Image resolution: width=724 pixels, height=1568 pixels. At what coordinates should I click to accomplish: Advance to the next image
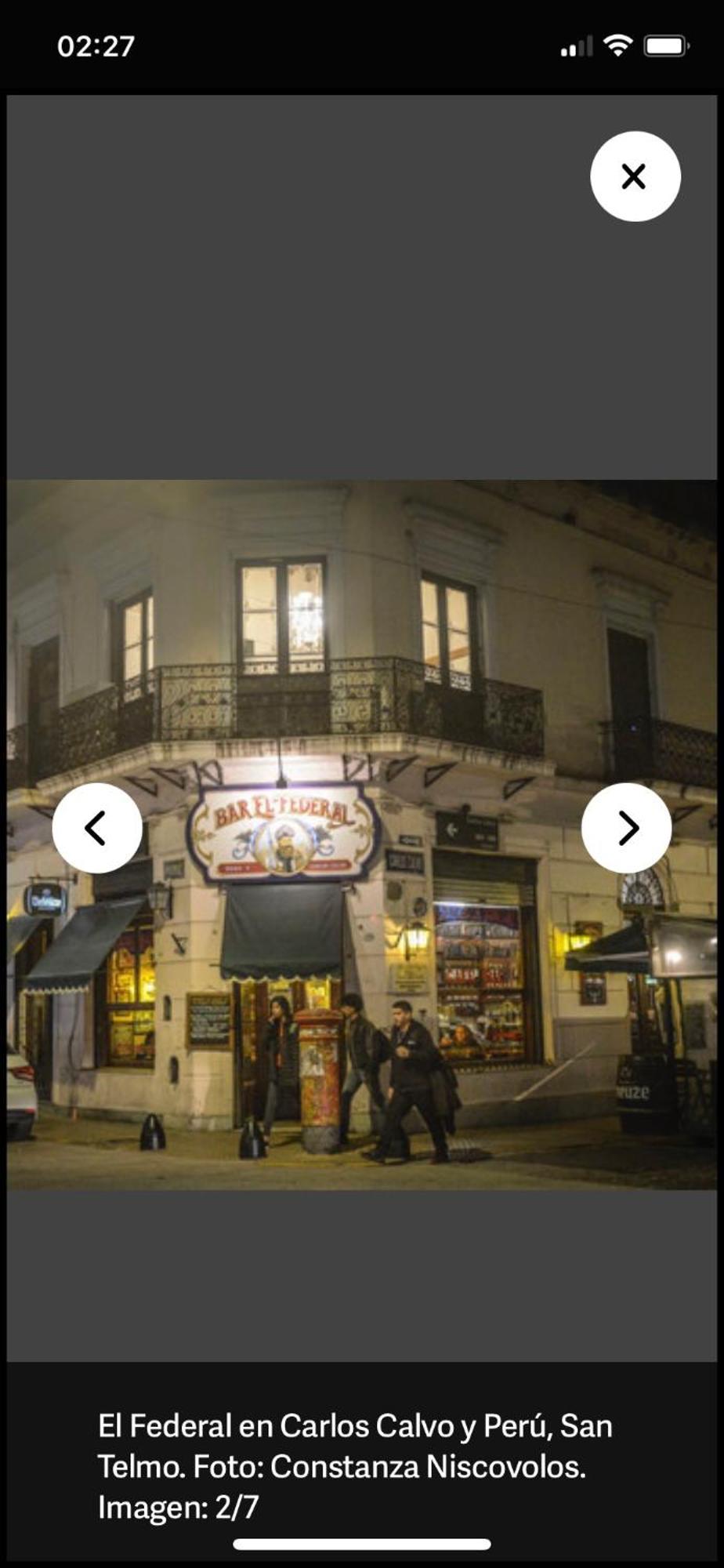(x=626, y=828)
